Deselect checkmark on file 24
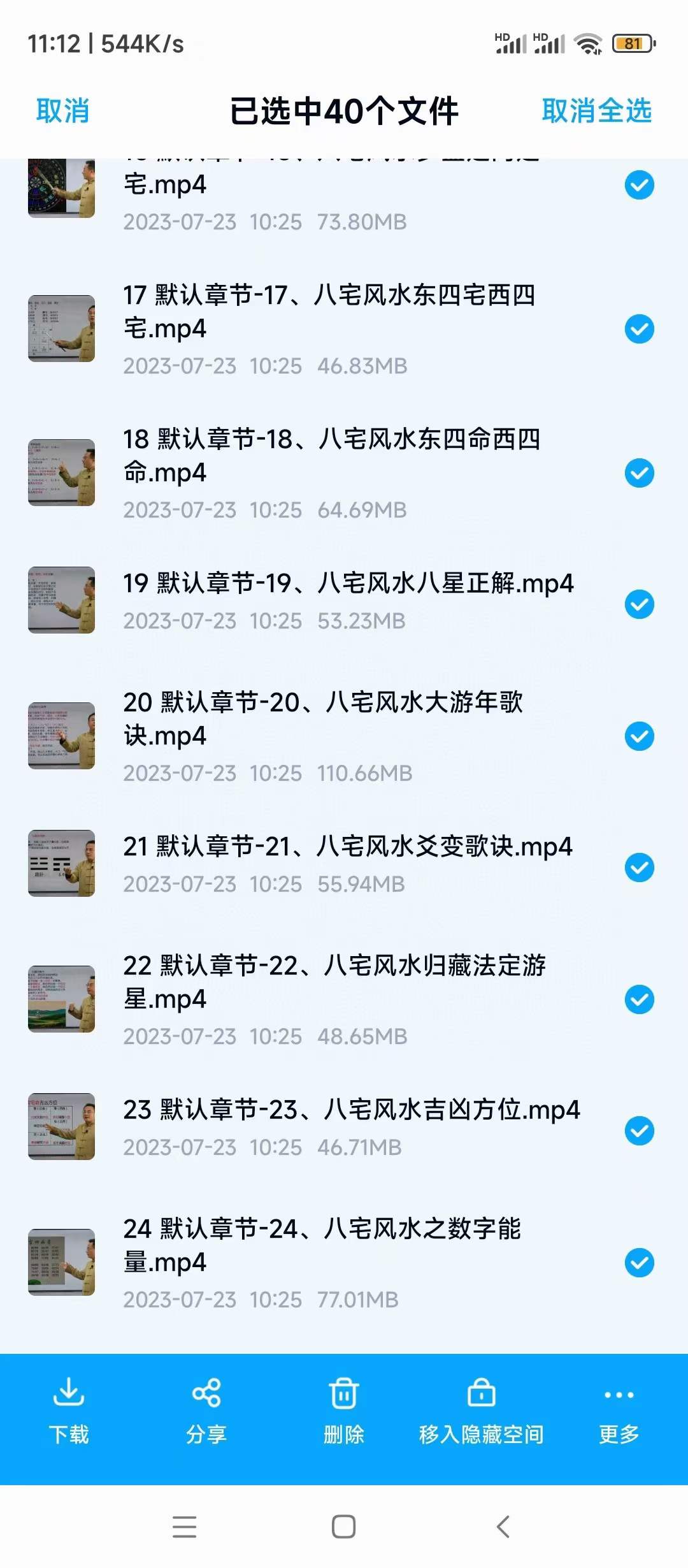The height and width of the screenshot is (1568, 688). pos(639,1262)
